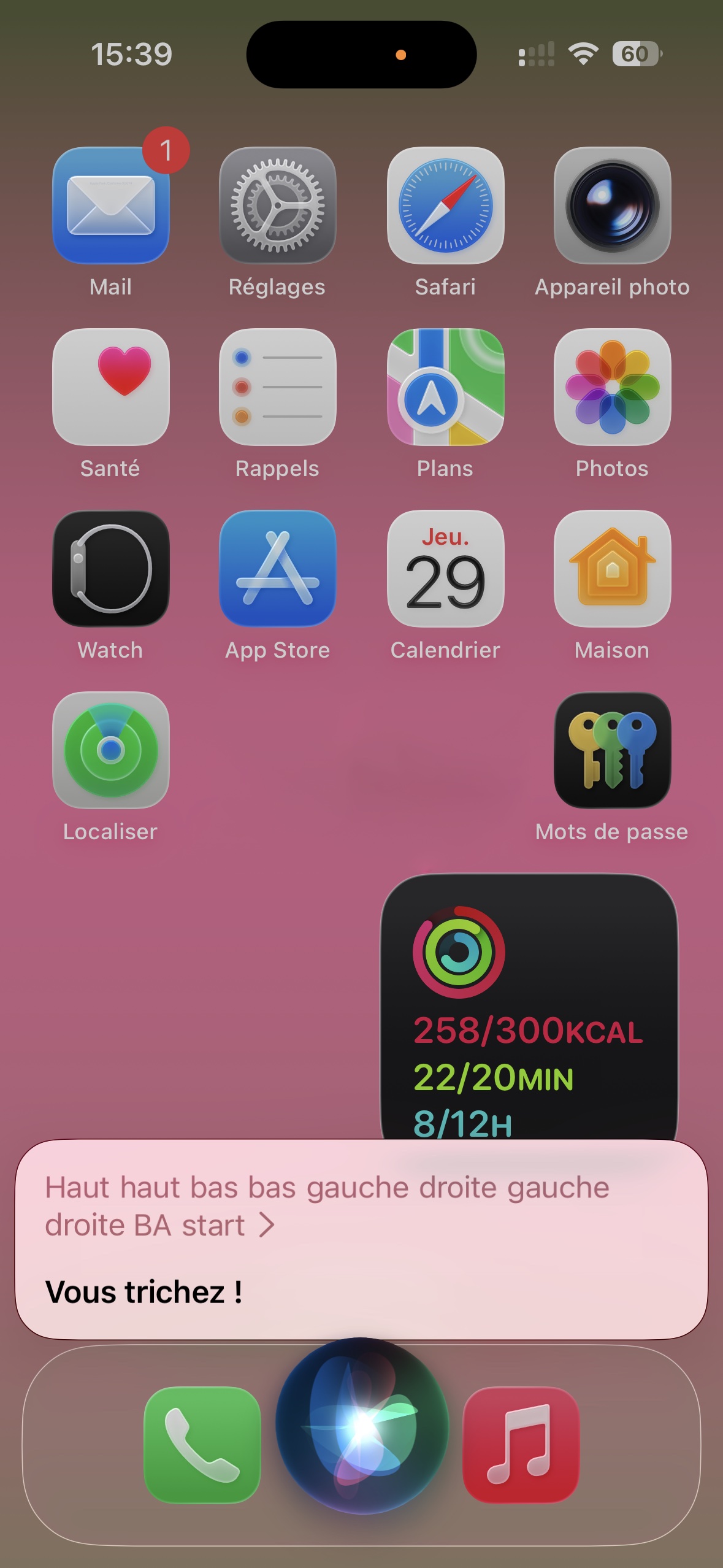Launch the Music app in dock
This screenshot has width=723, height=1568.
(521, 1445)
